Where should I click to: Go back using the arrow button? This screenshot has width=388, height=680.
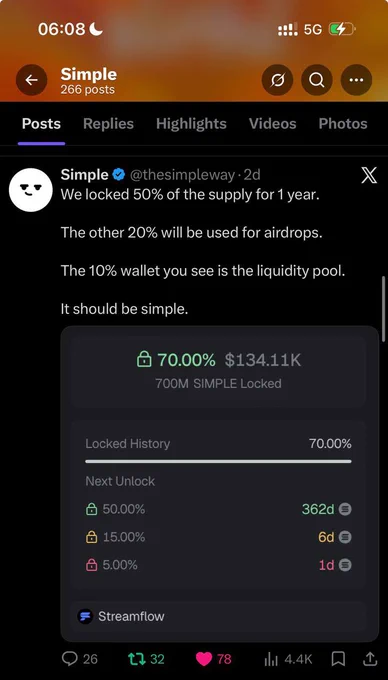click(x=31, y=80)
